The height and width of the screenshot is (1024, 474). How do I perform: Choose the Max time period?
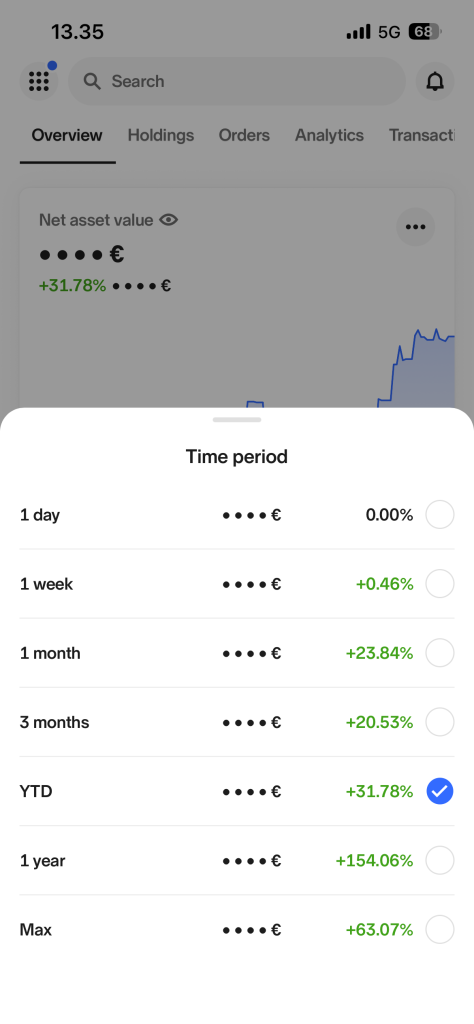237,930
